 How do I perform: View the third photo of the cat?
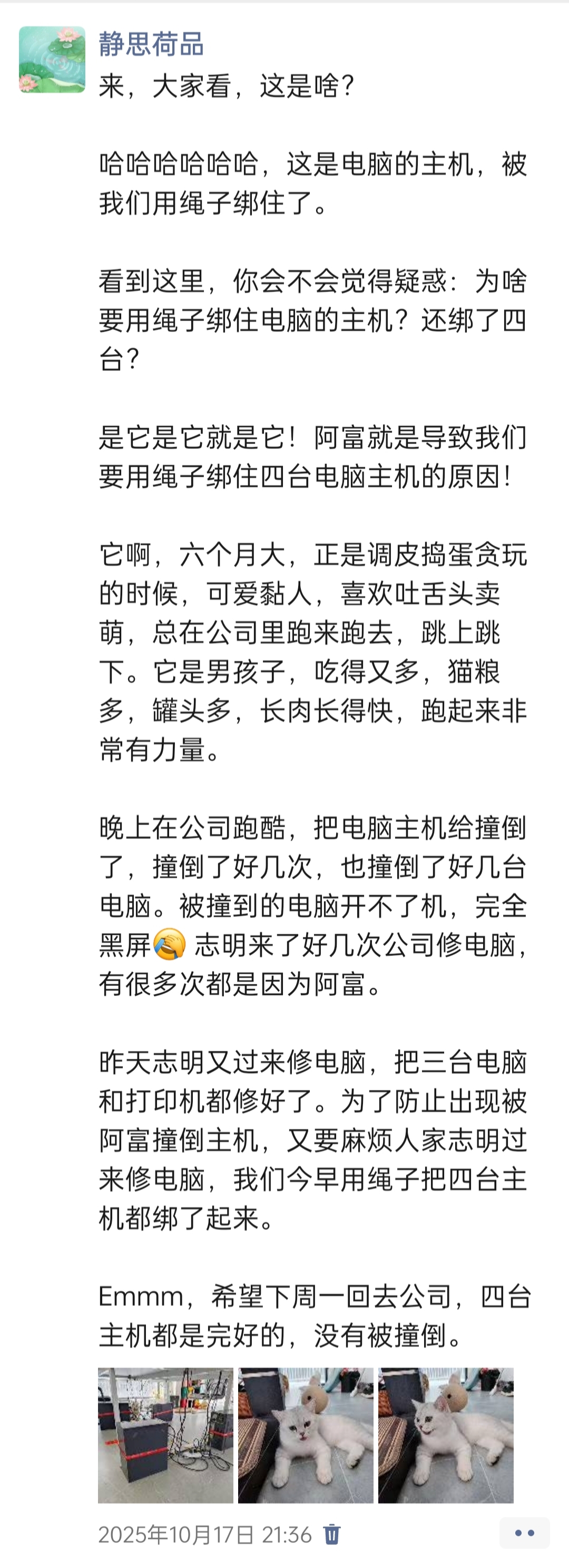point(446,1435)
